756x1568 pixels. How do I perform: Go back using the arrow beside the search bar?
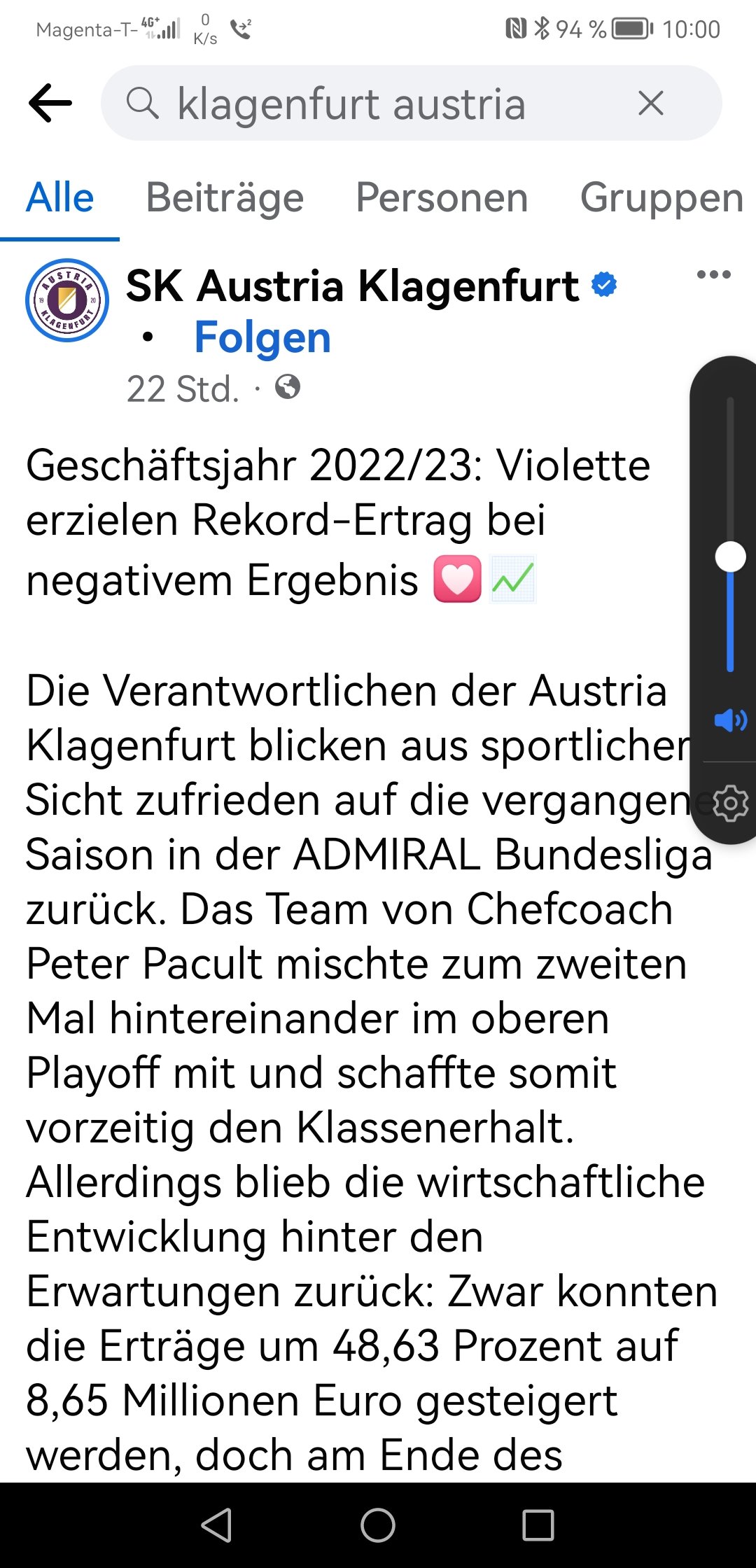point(50,103)
